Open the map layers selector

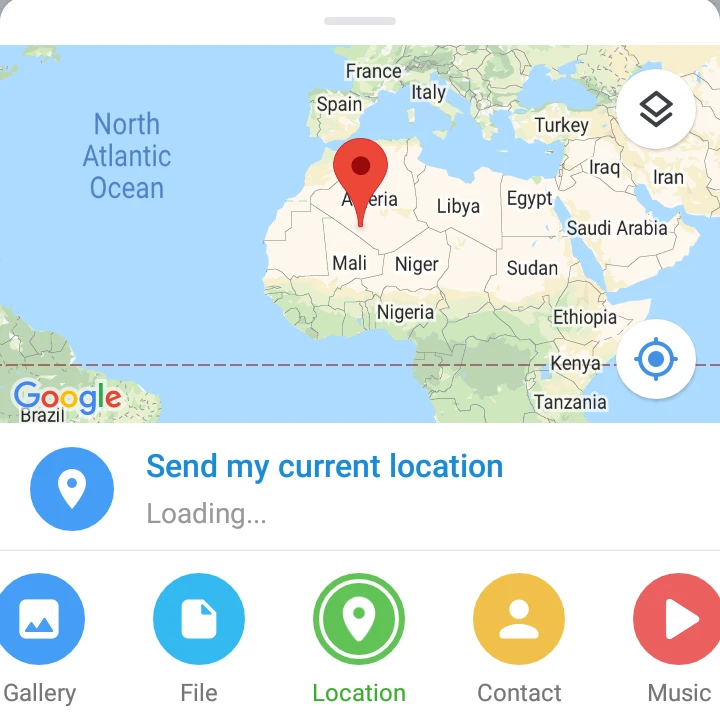point(655,109)
